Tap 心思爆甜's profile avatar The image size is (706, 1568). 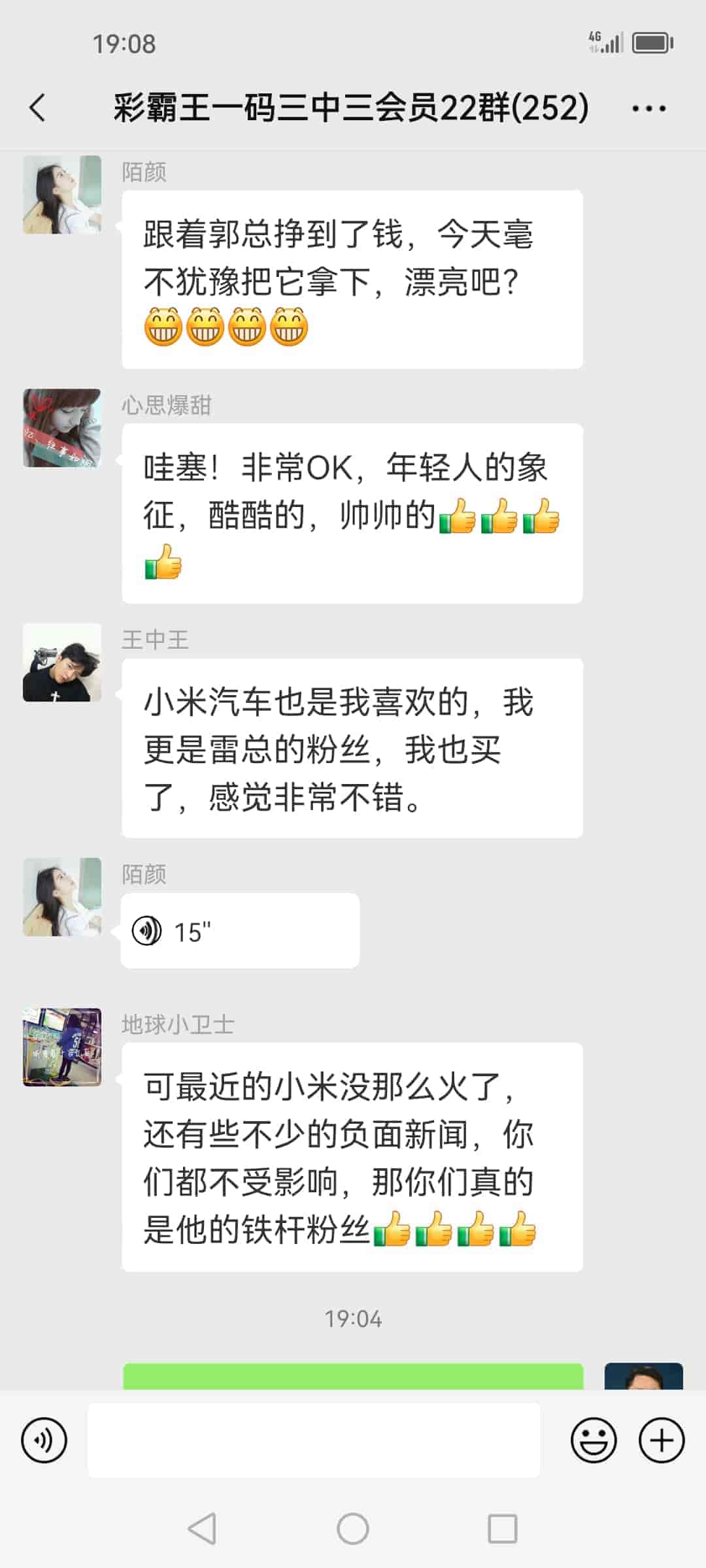click(x=62, y=426)
